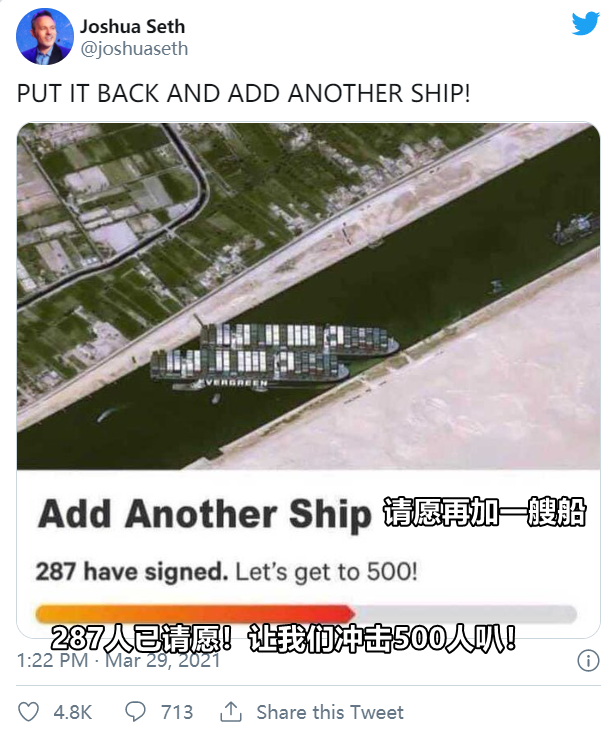This screenshot has height=729, width=607.
Task: Reply to the tweet with 713 replies
Action: (x=136, y=712)
